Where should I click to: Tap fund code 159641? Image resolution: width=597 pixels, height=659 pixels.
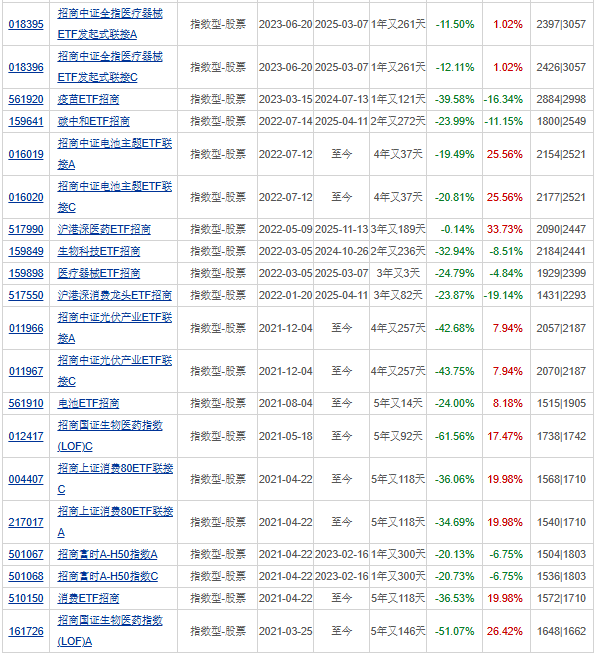coord(26,121)
